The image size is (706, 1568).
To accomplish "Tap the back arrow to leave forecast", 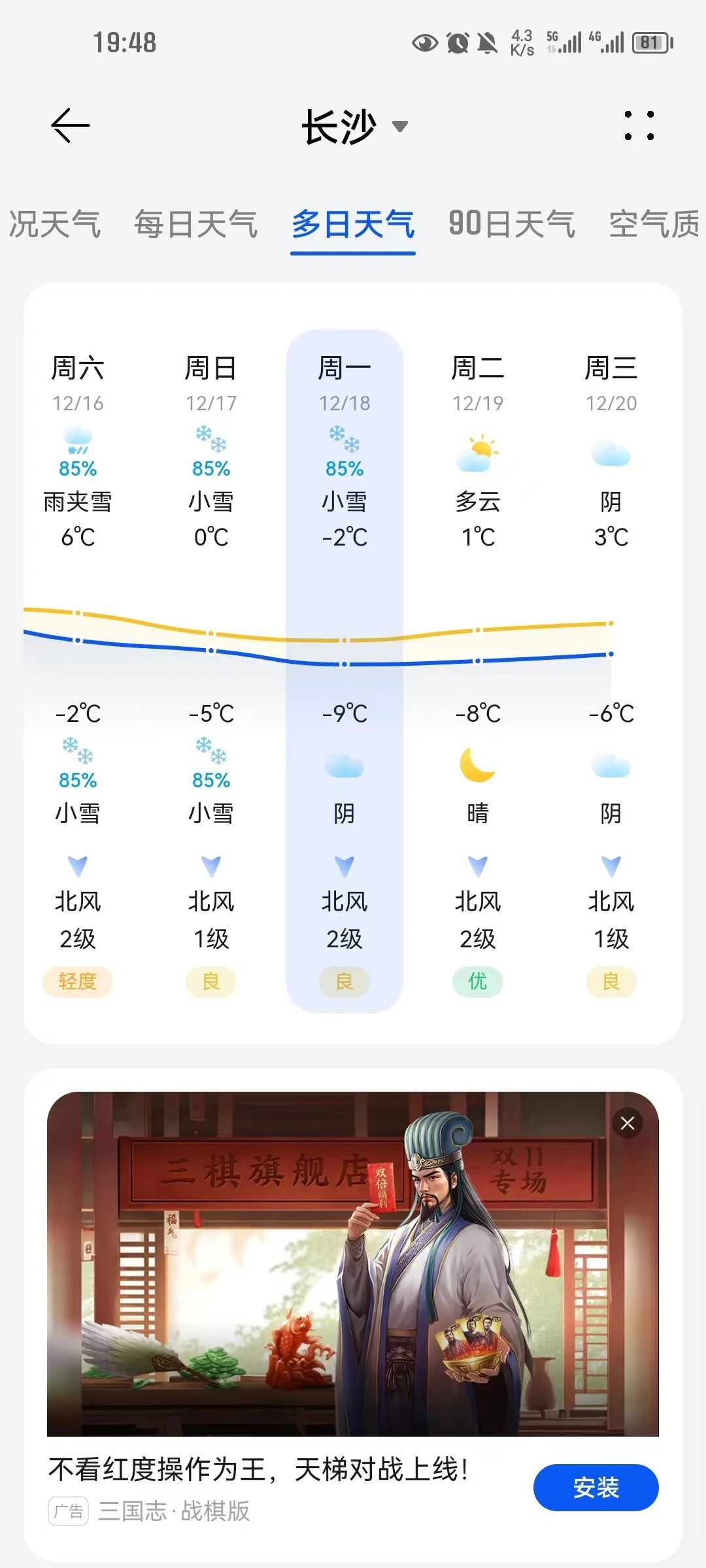I will [69, 124].
